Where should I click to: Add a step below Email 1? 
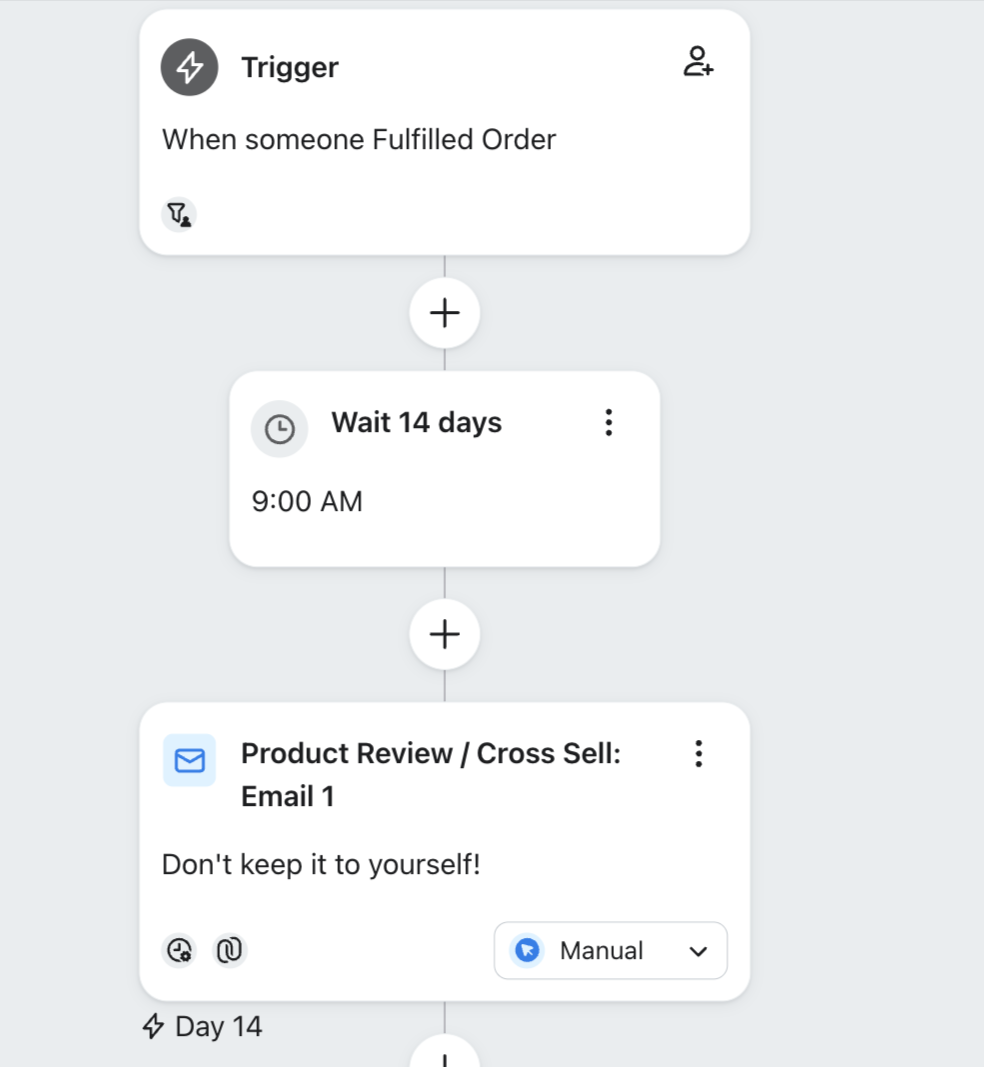(444, 1054)
